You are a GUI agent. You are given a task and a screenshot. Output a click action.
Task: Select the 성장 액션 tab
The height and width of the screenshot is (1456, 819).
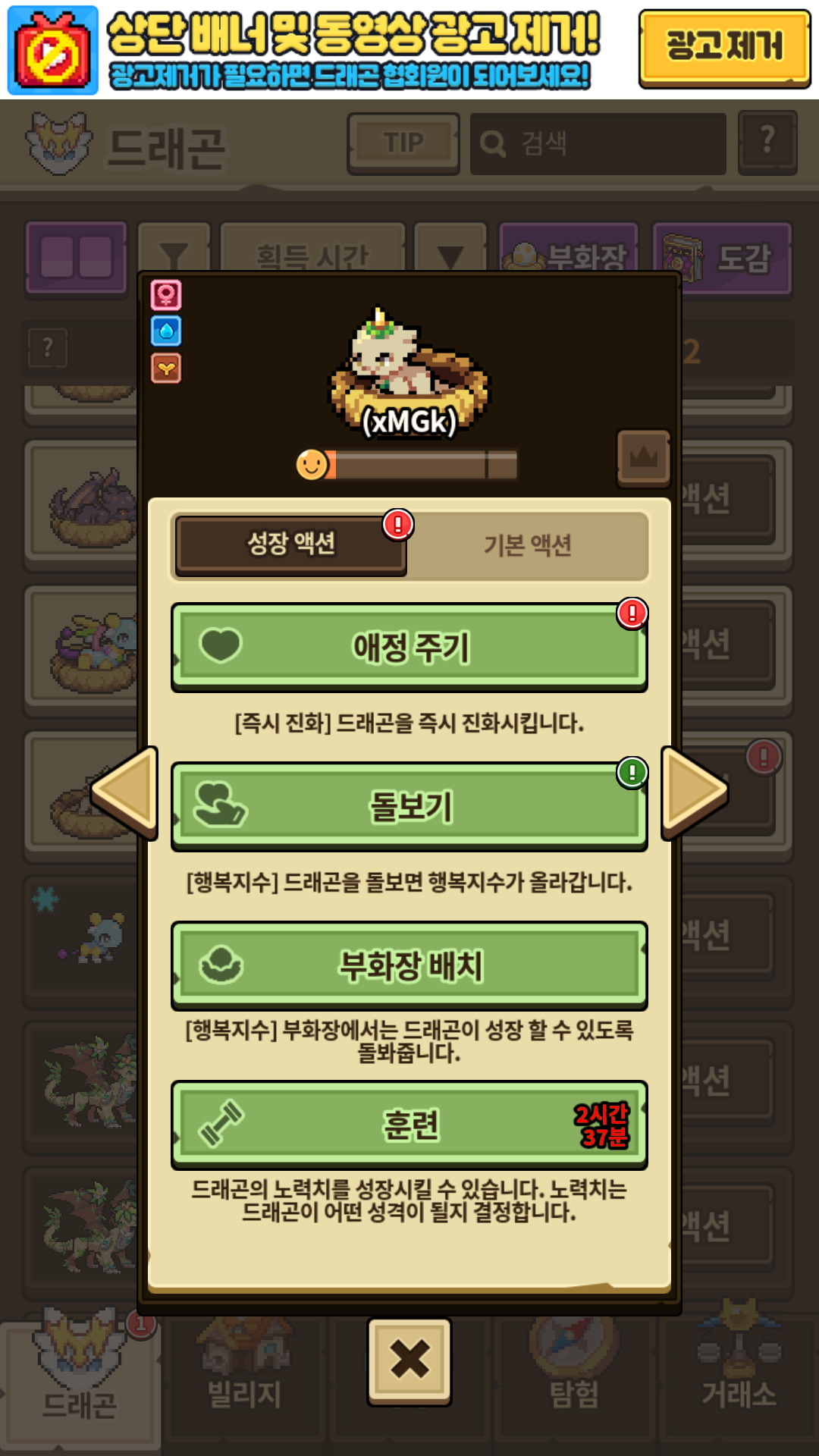click(x=291, y=544)
